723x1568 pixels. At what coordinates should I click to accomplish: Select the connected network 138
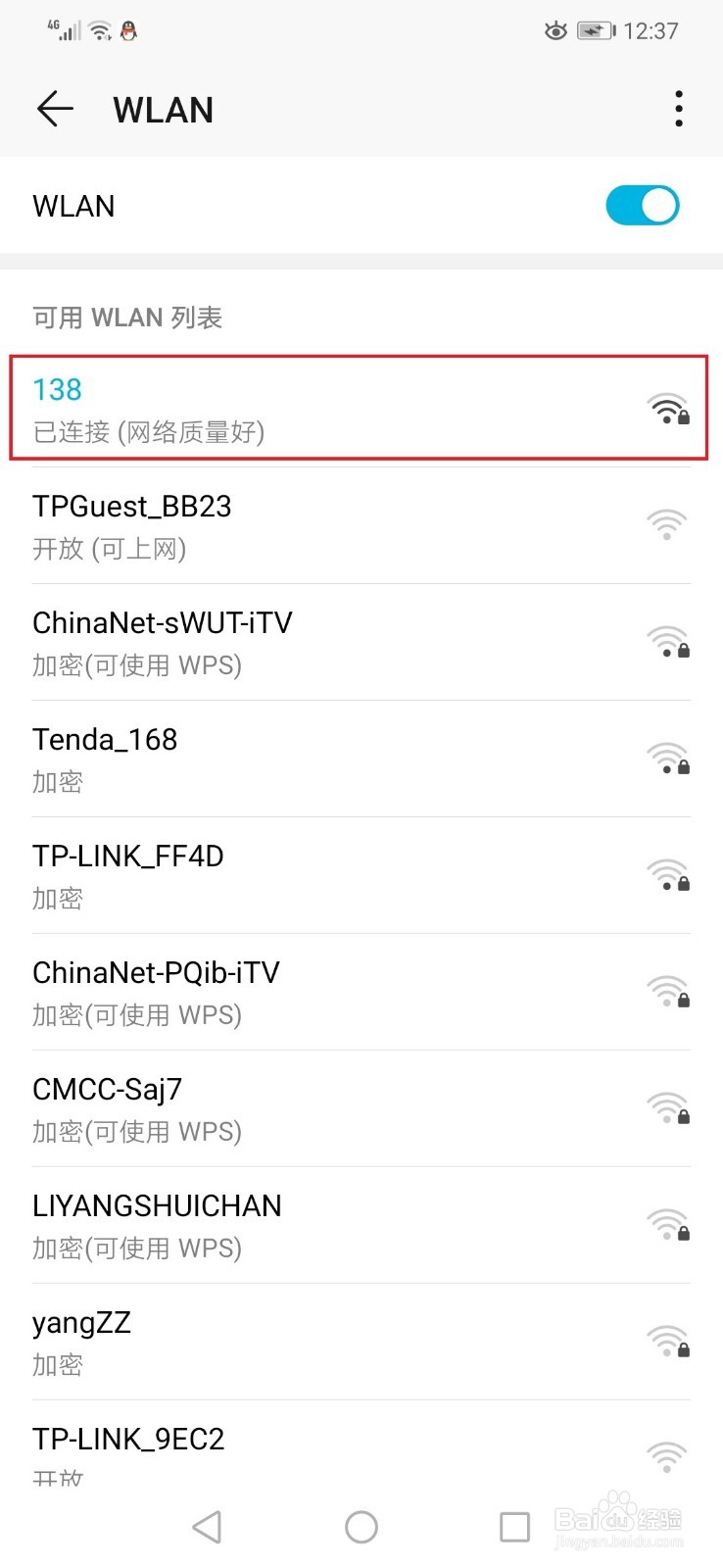coord(294,409)
